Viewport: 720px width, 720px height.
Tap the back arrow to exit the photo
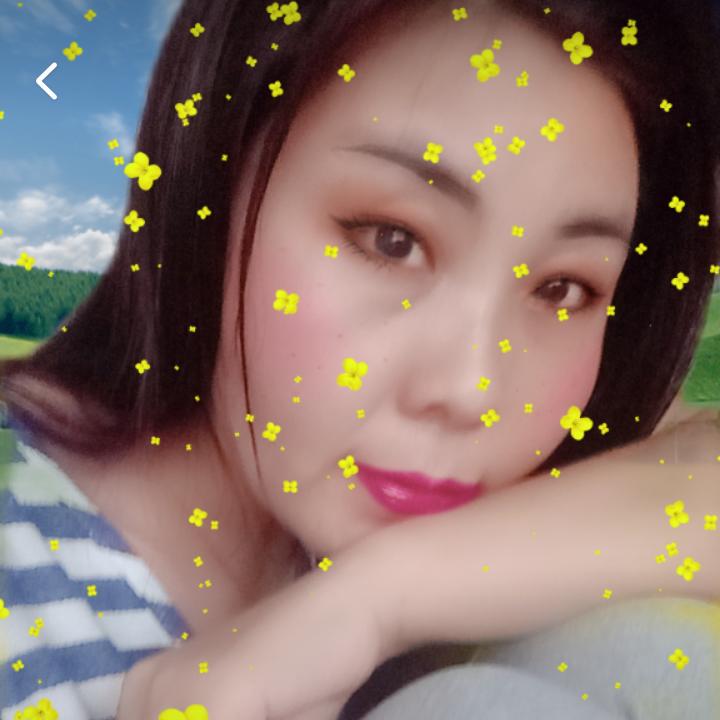point(46,81)
